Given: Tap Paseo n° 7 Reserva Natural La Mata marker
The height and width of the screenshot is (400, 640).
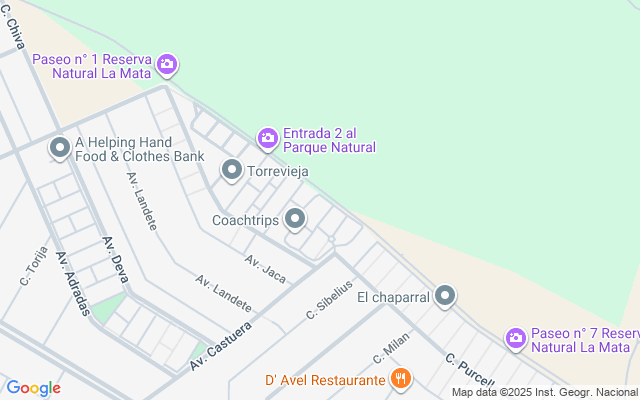Looking at the screenshot, I should [516, 339].
